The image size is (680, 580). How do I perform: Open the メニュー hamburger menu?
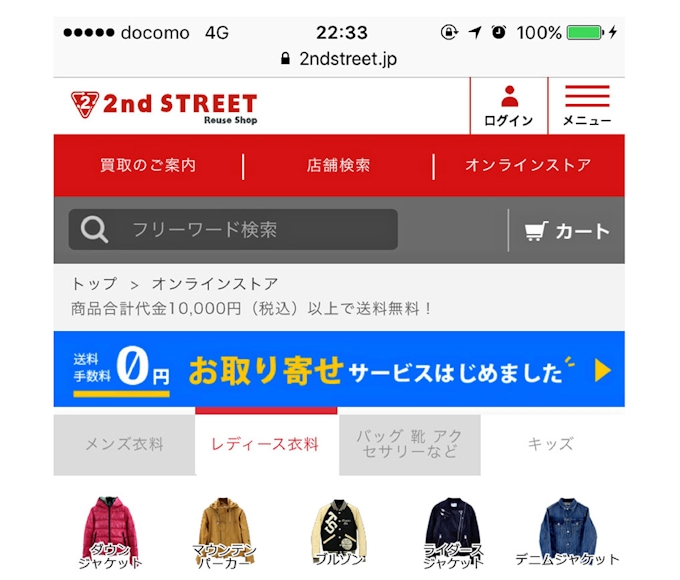point(587,106)
